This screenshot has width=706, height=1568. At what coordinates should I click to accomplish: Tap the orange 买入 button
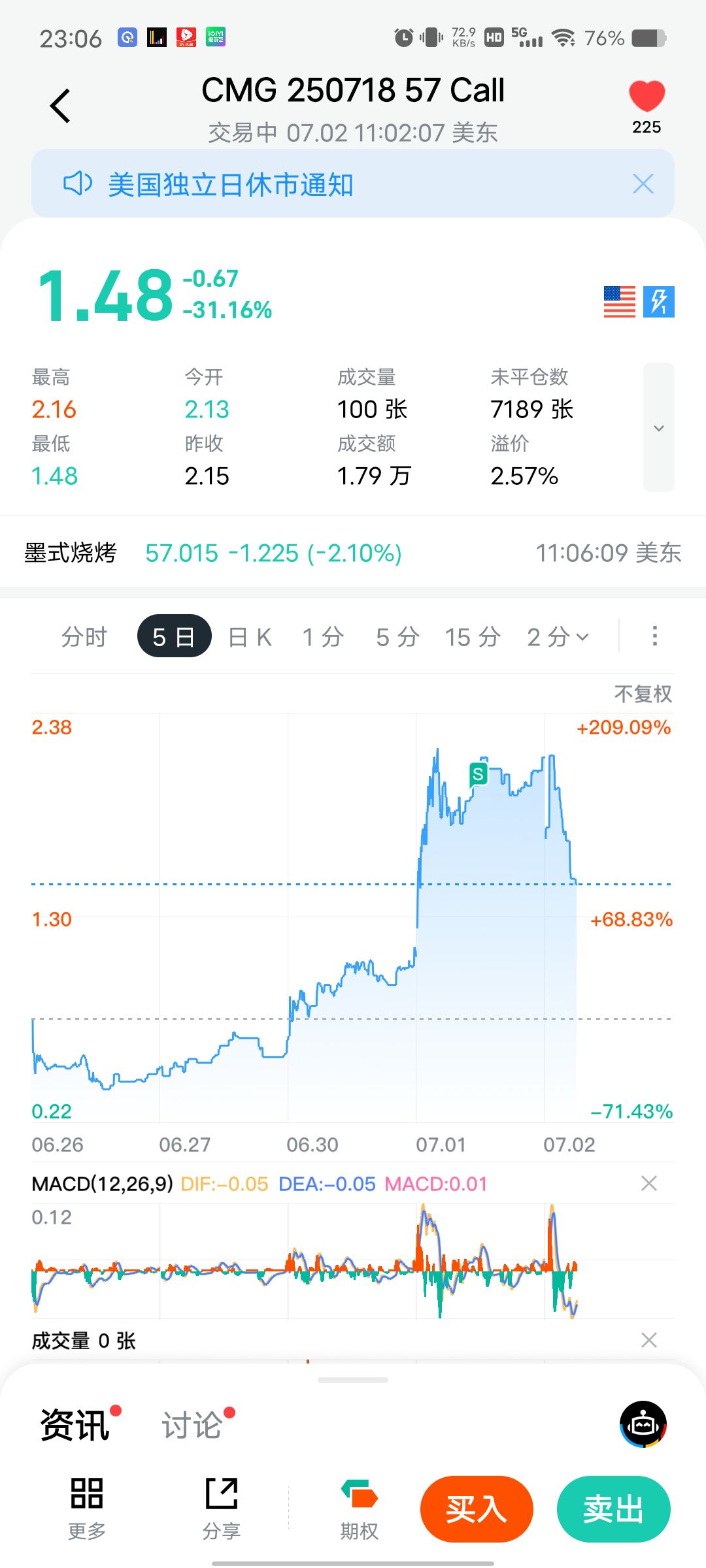(477, 1509)
